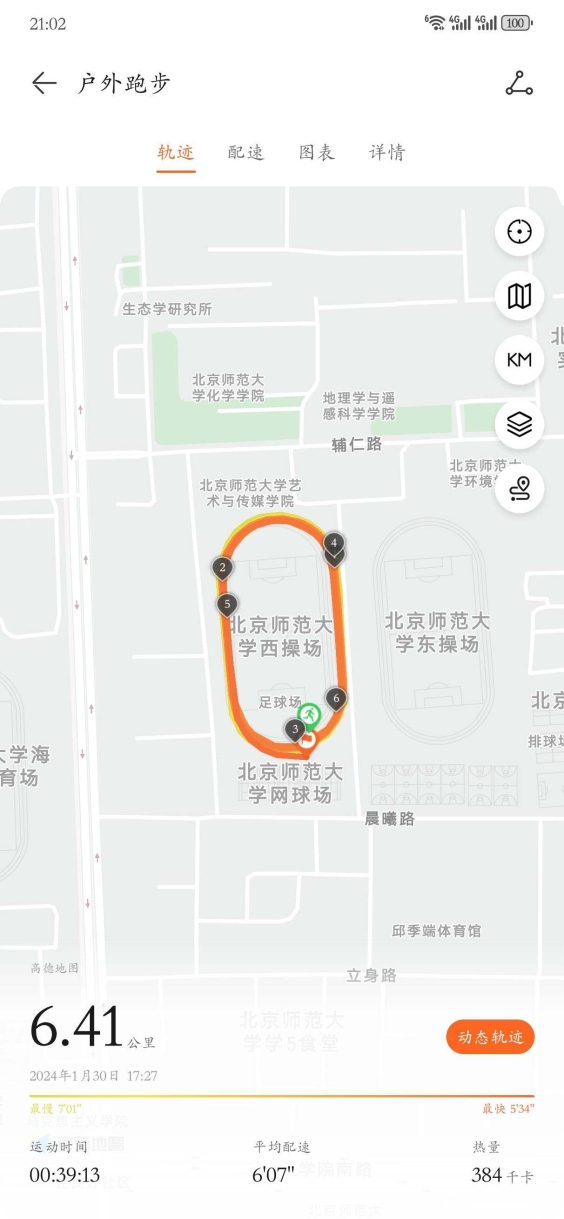Open the route share icon
This screenshot has width=564, height=1219.
point(519,84)
